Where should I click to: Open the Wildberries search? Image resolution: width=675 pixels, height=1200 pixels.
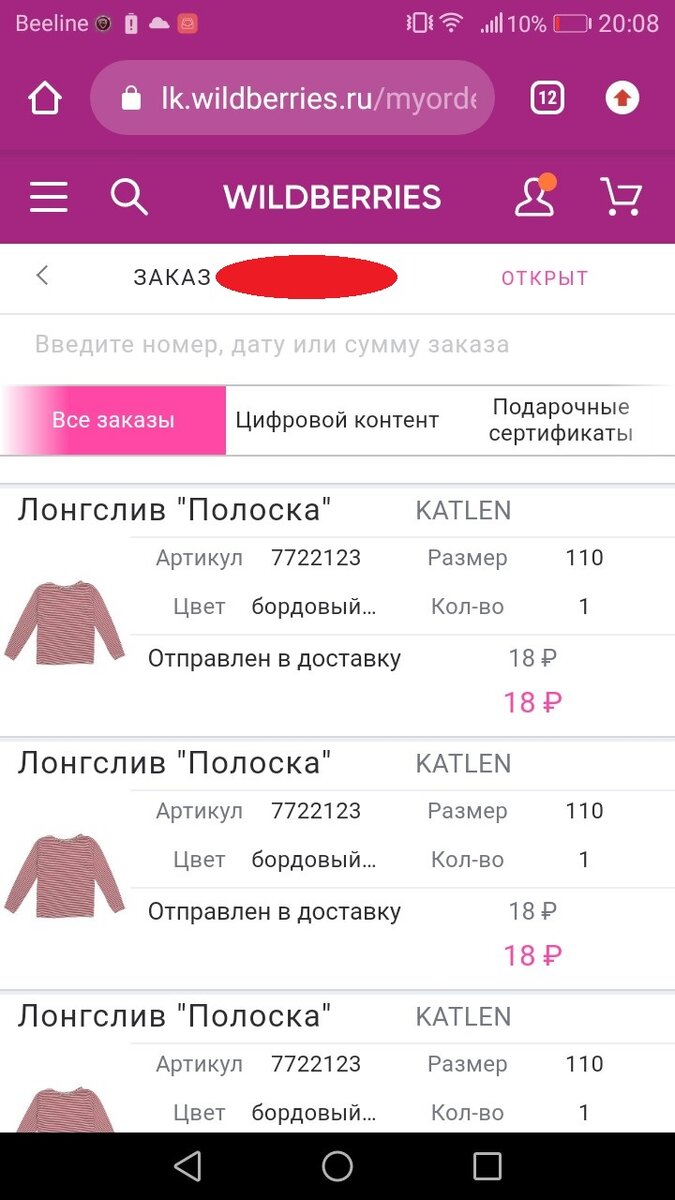(x=129, y=197)
